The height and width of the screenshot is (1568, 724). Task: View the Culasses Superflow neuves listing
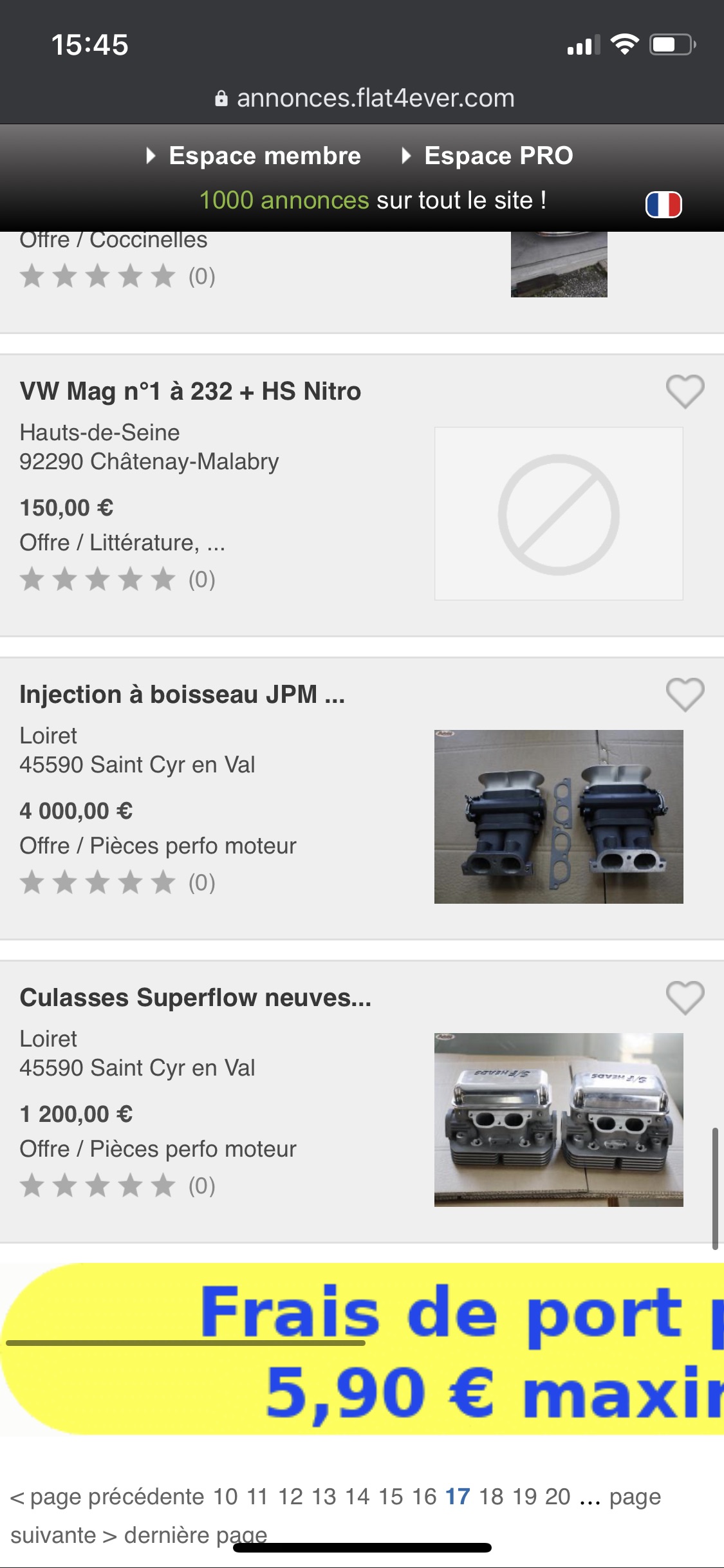(196, 998)
